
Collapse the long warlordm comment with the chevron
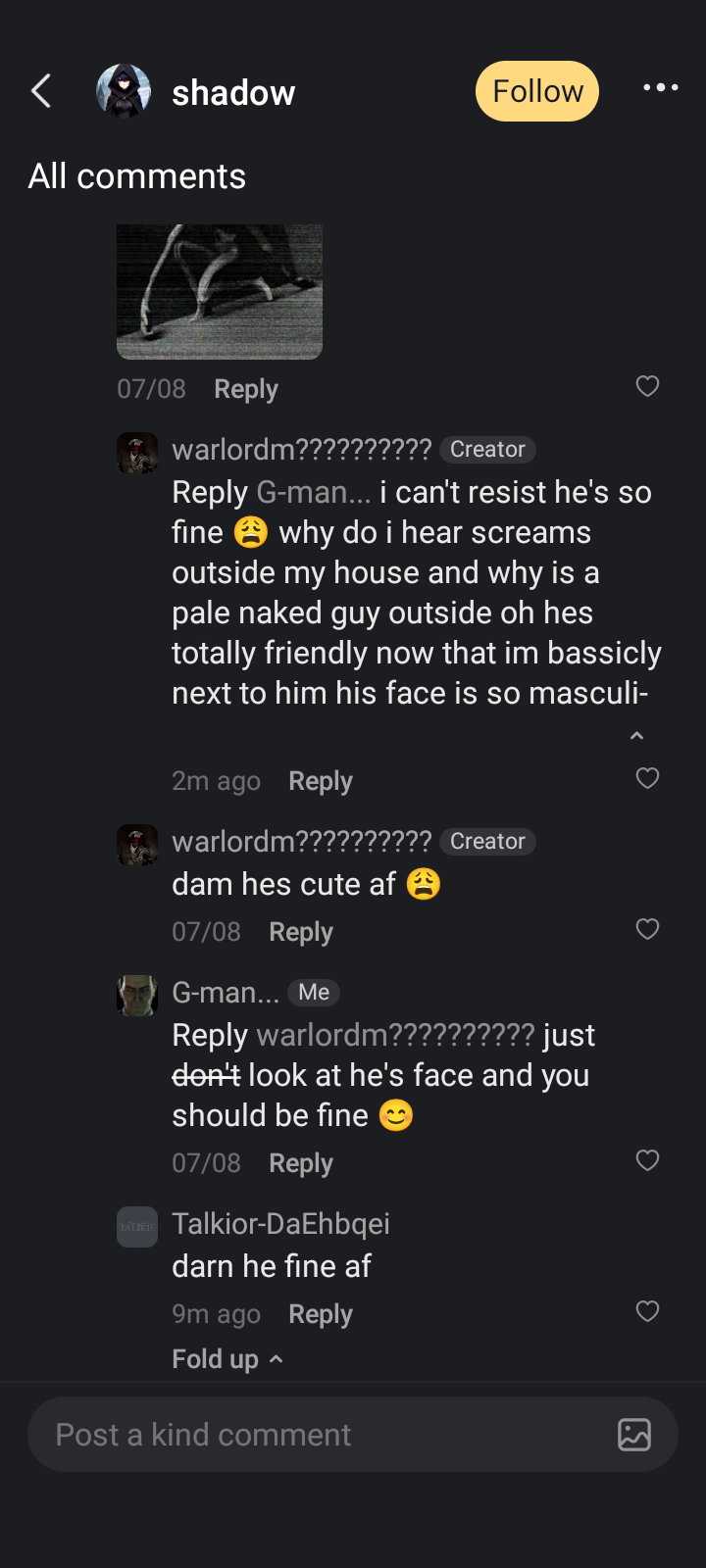(x=636, y=736)
